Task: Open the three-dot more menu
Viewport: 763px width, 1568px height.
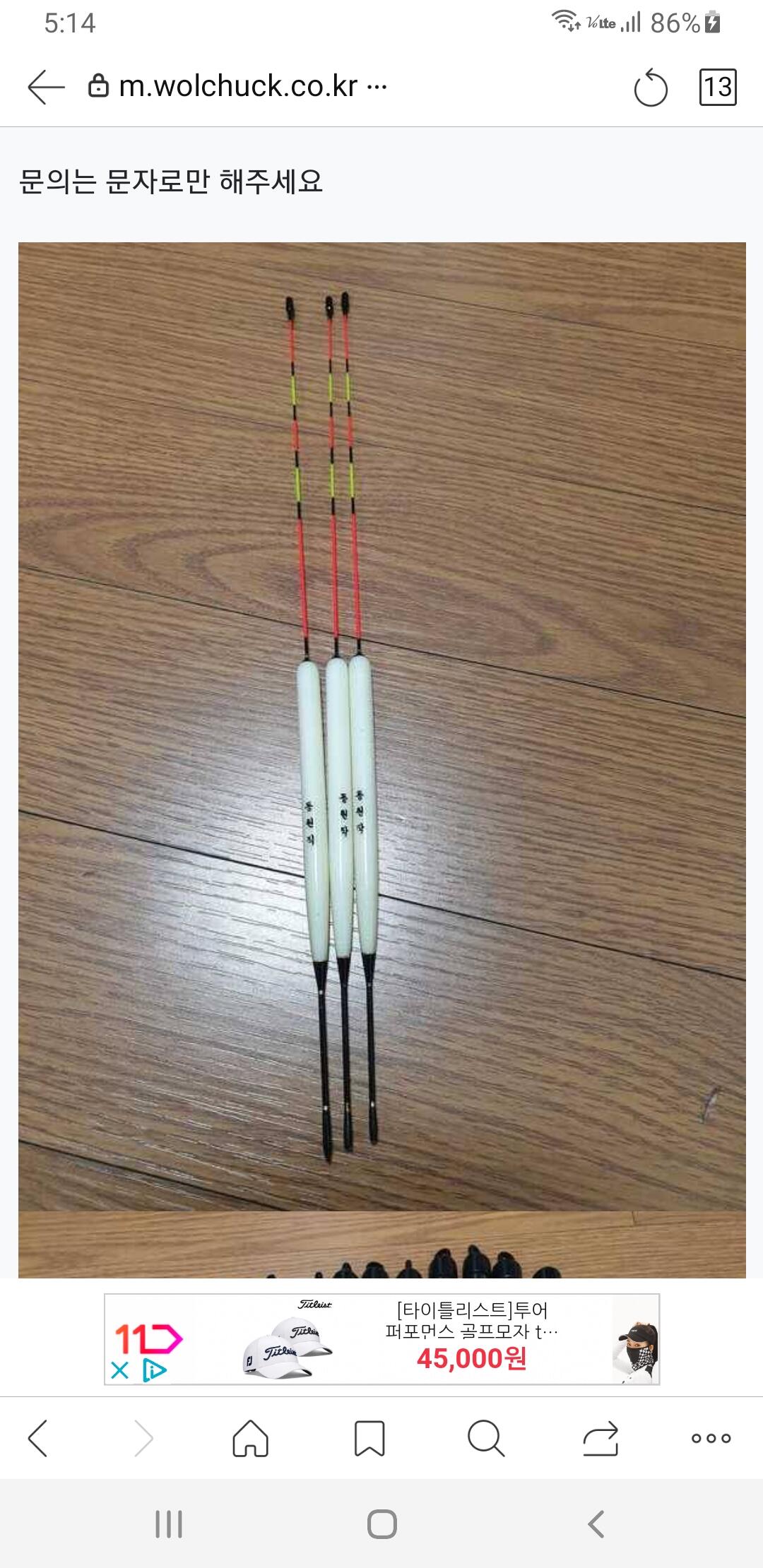Action: [x=711, y=1438]
